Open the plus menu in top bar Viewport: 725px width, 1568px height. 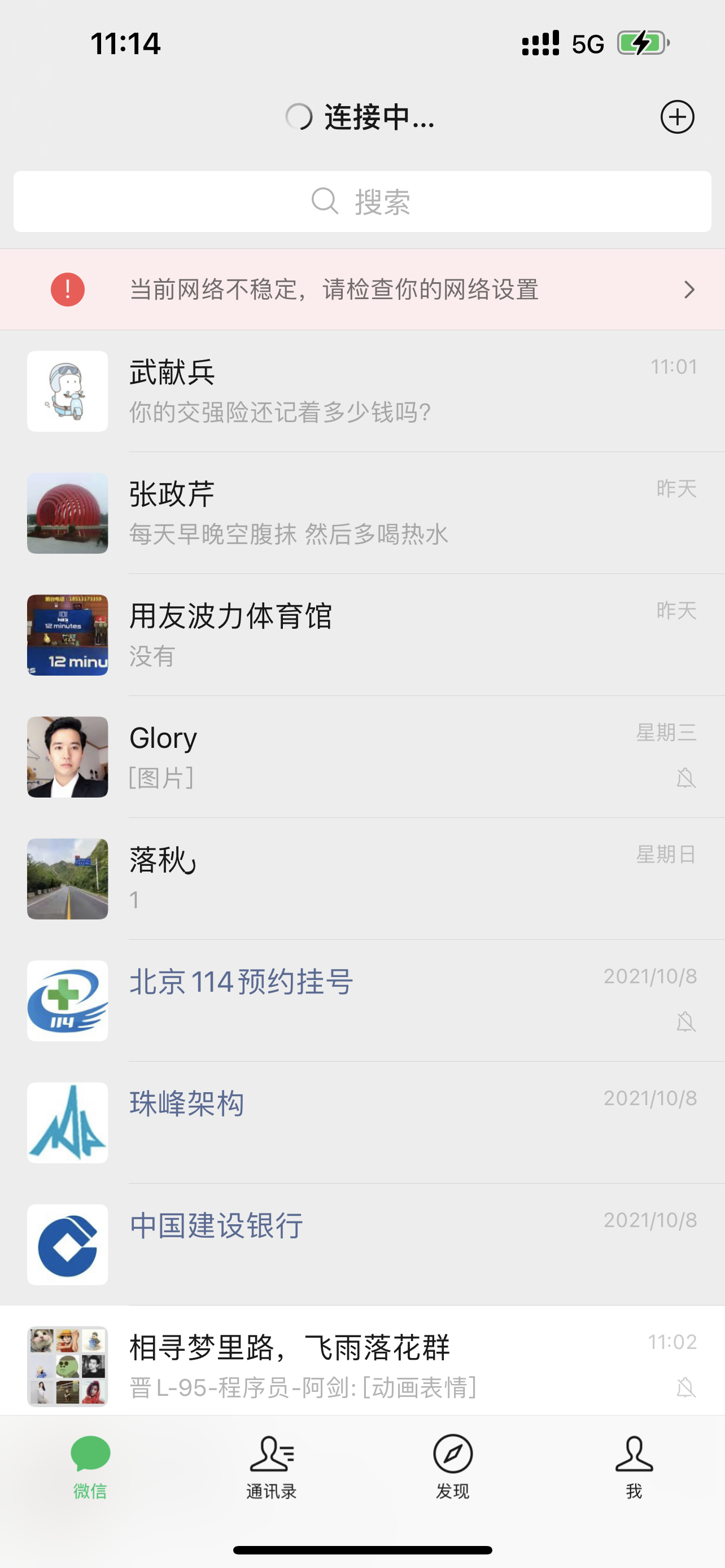(x=677, y=117)
